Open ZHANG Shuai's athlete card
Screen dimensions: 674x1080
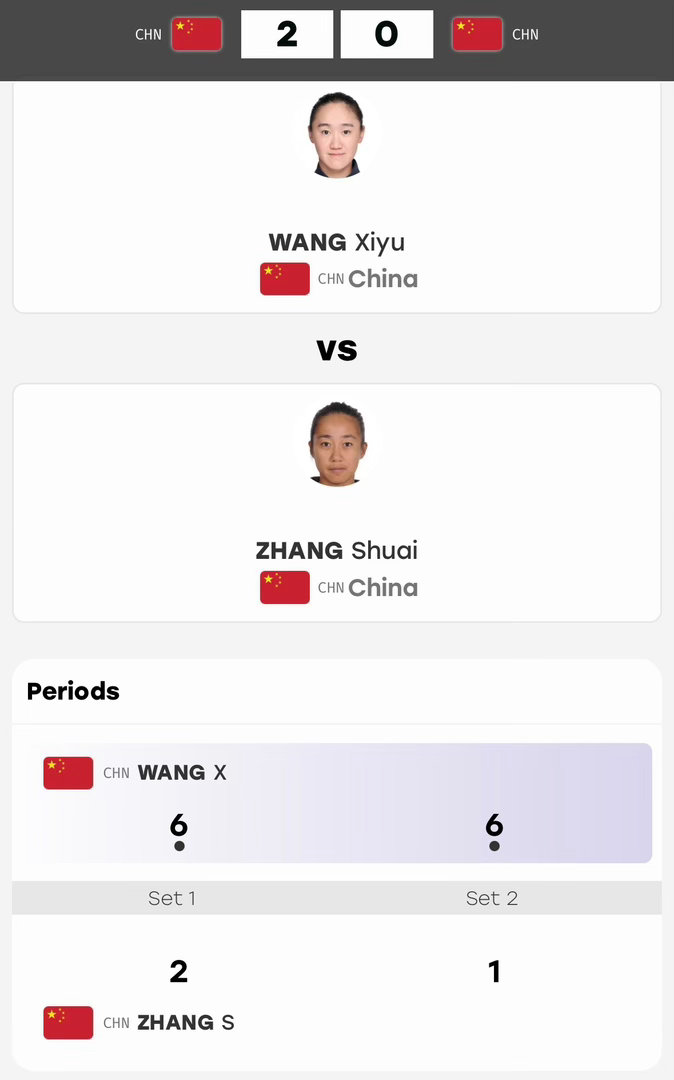(337, 503)
